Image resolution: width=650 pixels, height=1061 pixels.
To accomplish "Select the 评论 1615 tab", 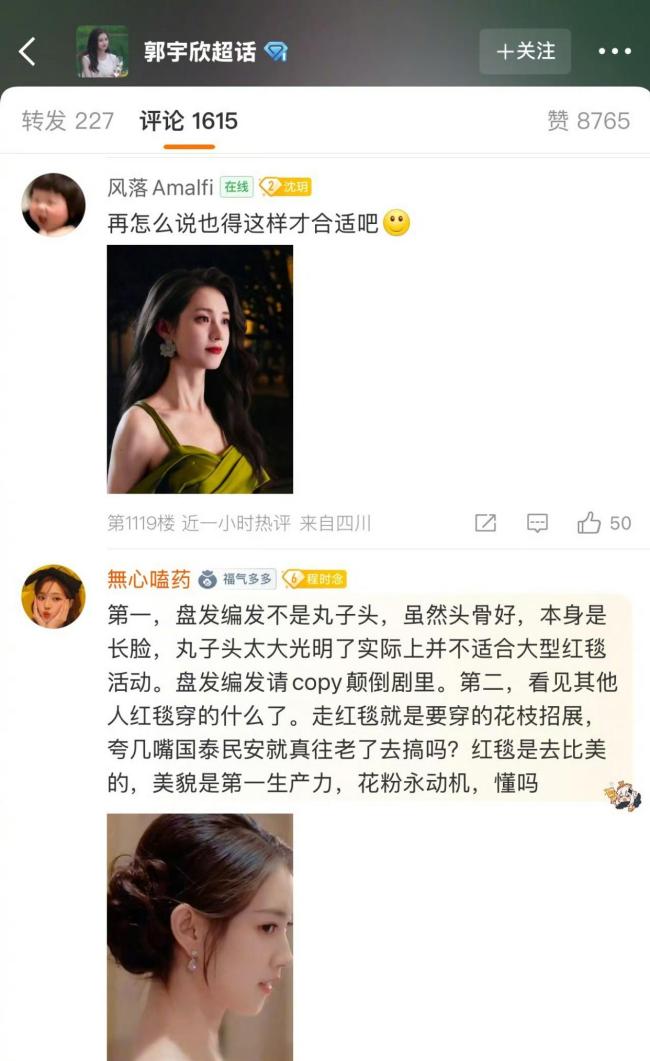I will pos(189,121).
